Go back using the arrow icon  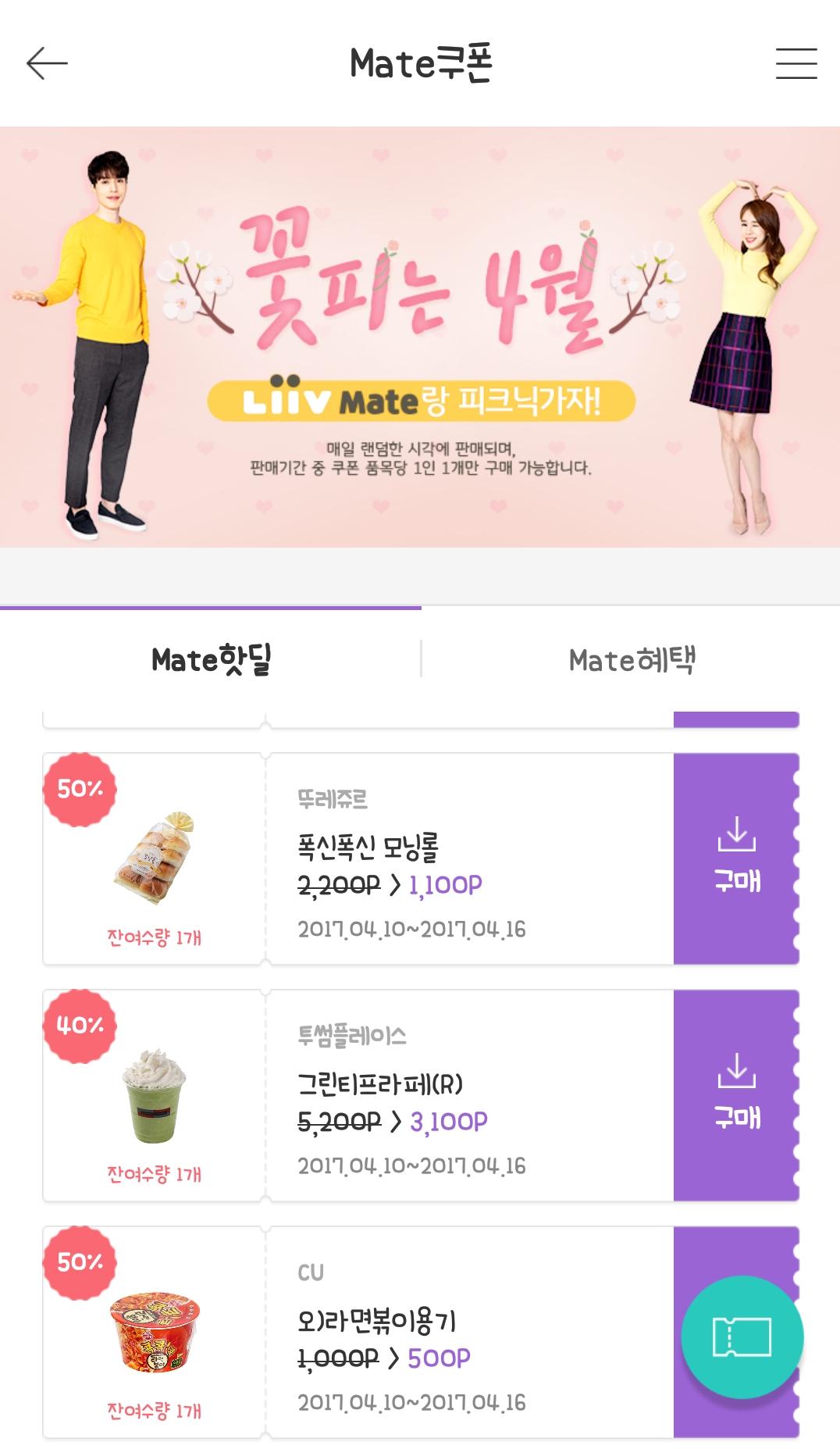tap(47, 63)
